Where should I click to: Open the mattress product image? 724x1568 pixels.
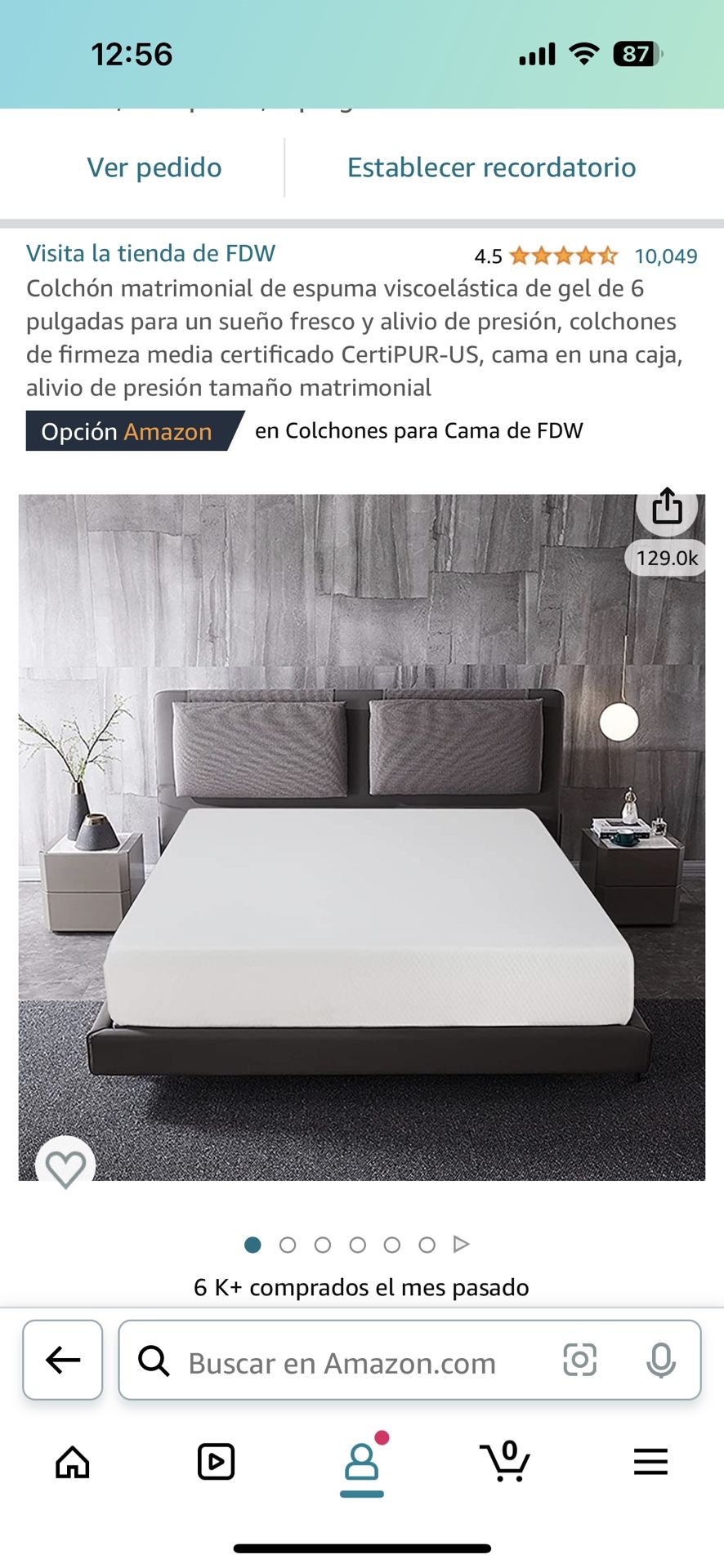point(362,837)
